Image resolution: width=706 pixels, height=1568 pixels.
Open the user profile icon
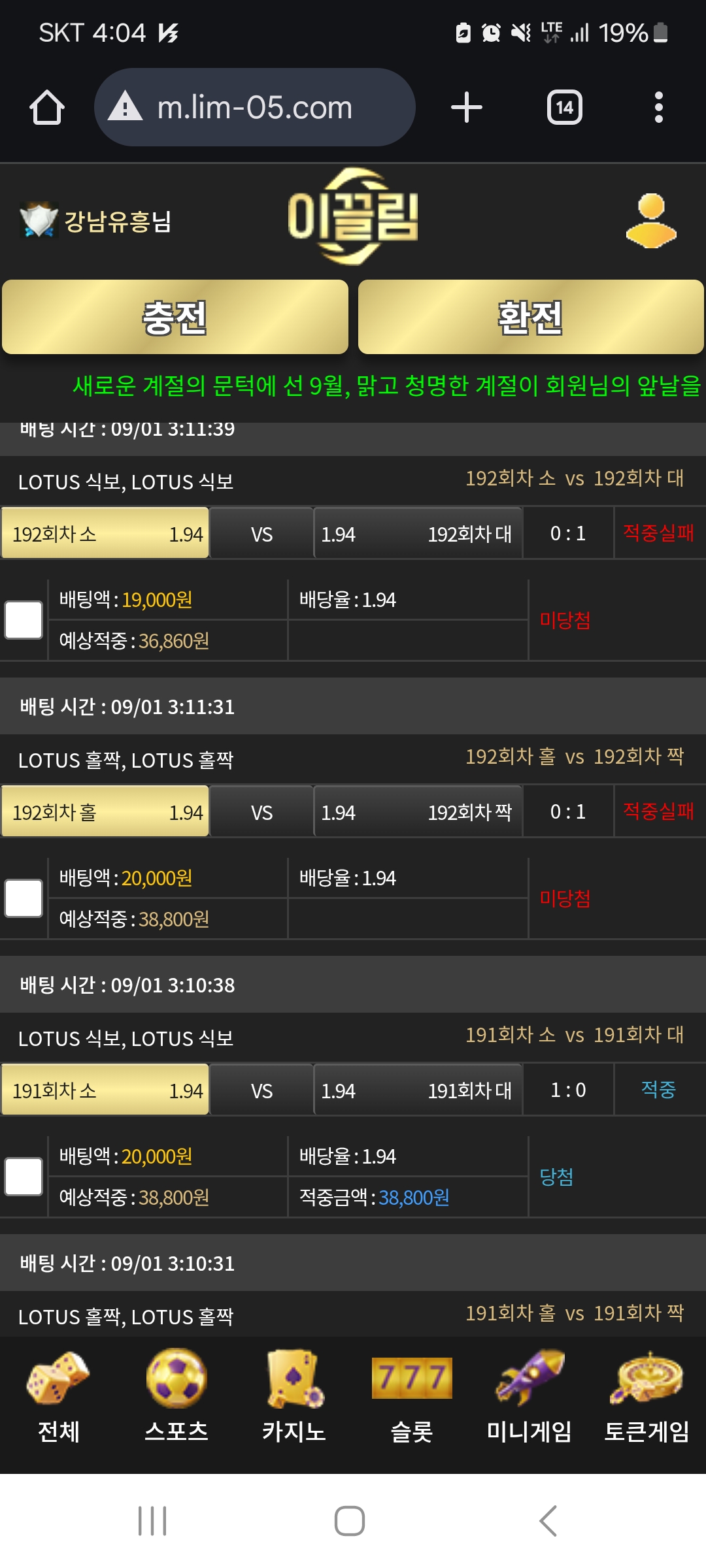pyautogui.click(x=651, y=221)
